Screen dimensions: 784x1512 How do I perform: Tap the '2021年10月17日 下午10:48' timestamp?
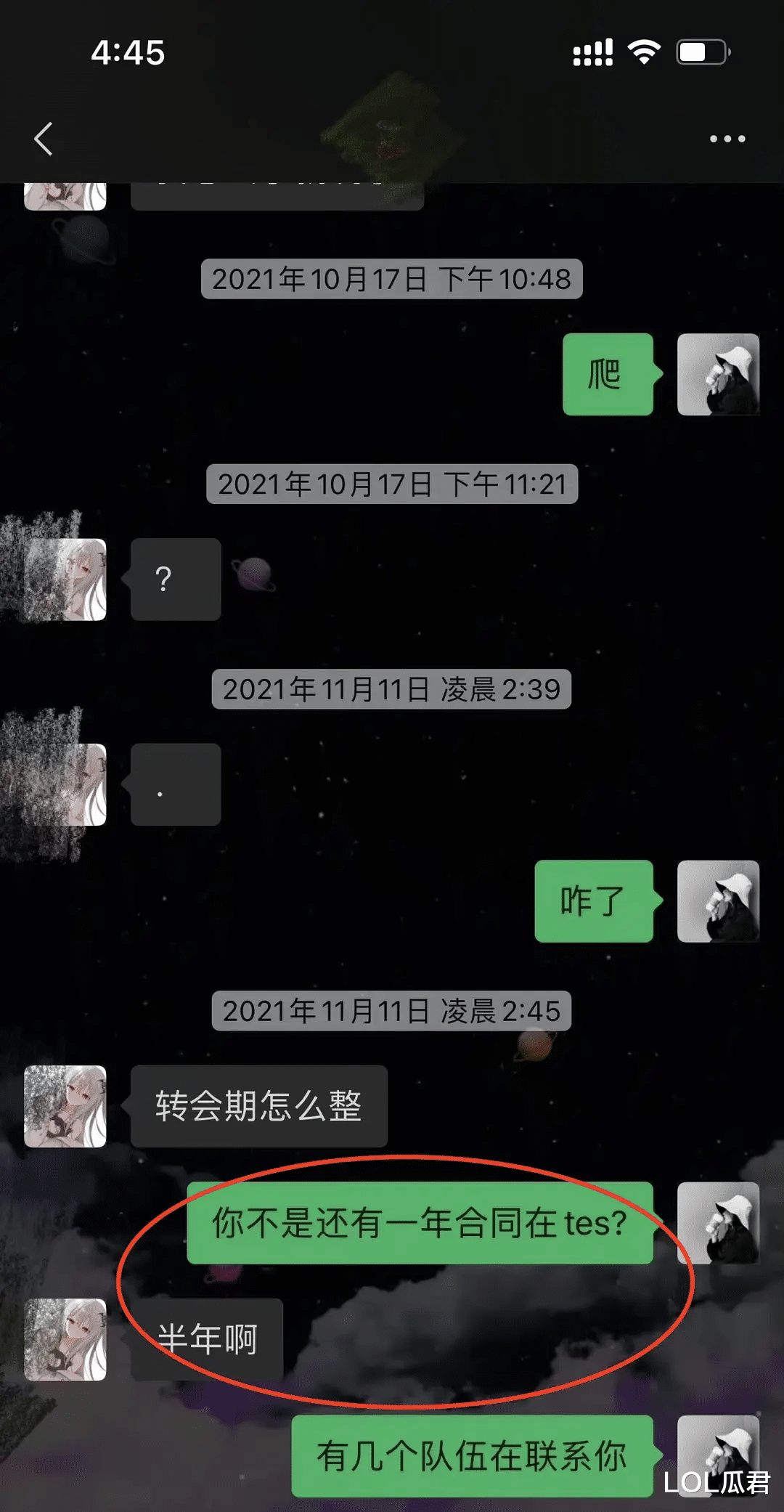(x=391, y=278)
